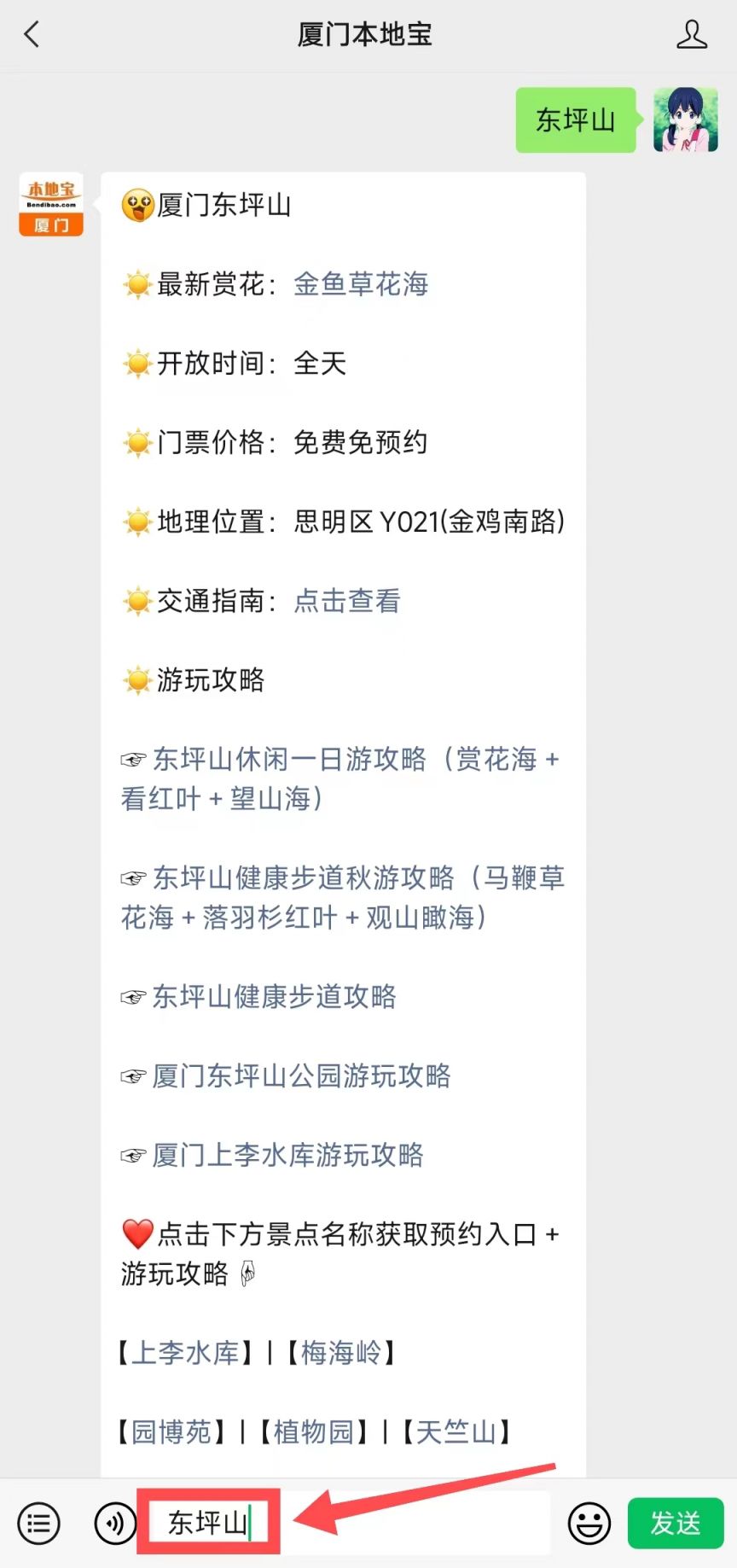This screenshot has width=737, height=1568.
Task: Select 【天竺山】 scenic spot link
Action: click(456, 1432)
